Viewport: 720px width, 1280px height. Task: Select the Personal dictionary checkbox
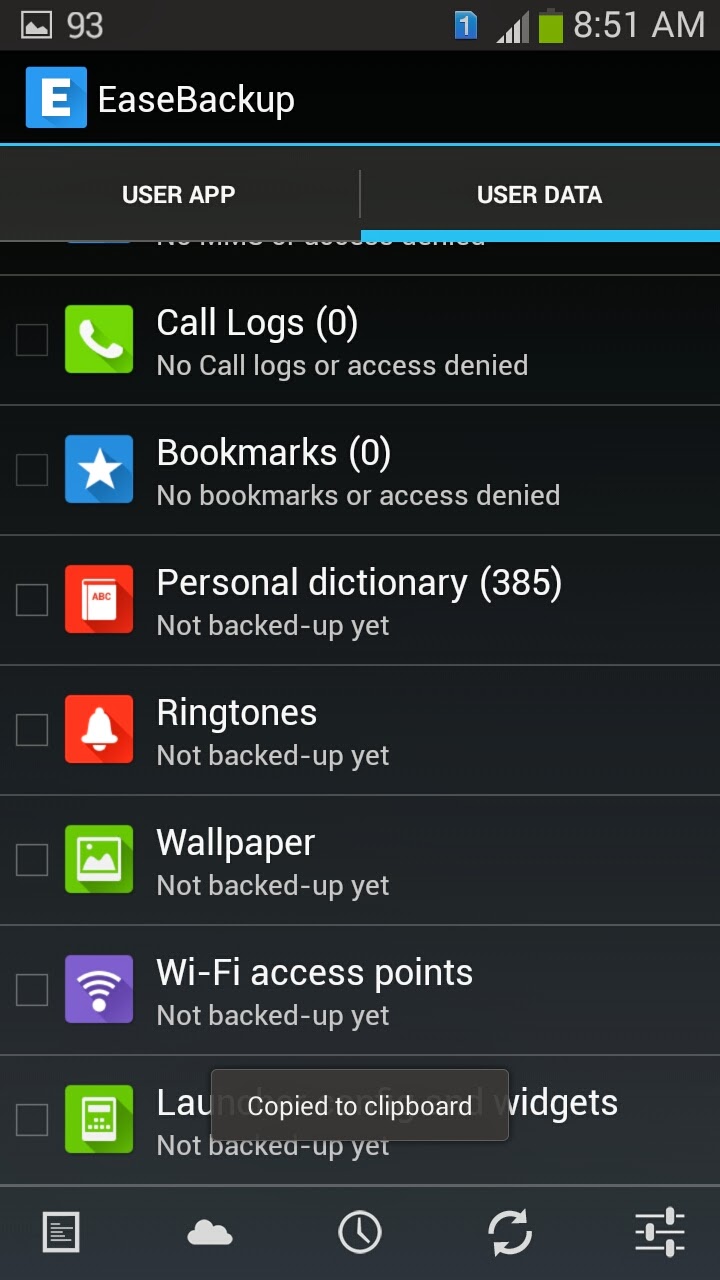[32, 600]
